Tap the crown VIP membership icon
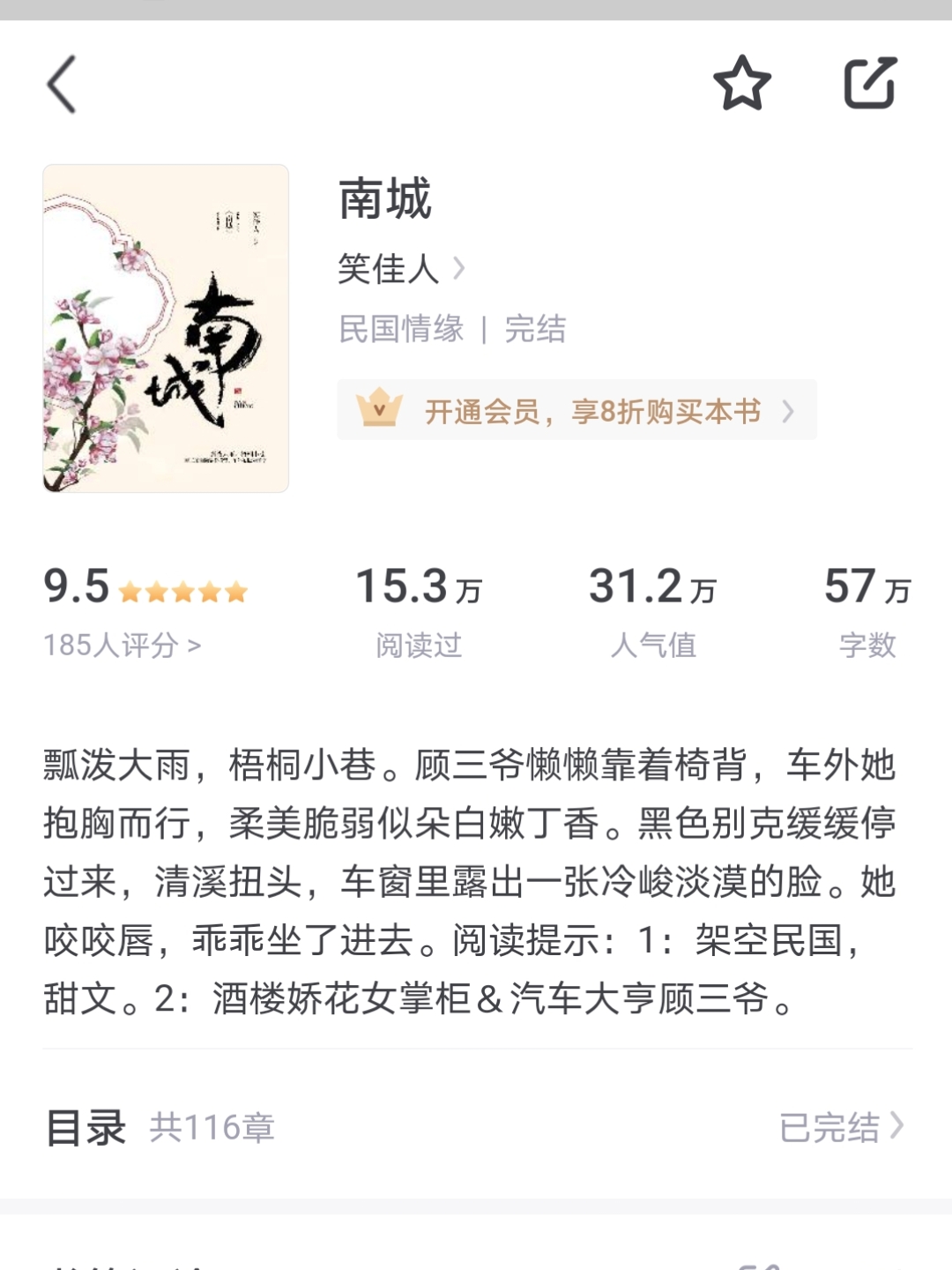This screenshot has height=1270, width=952. [379, 409]
